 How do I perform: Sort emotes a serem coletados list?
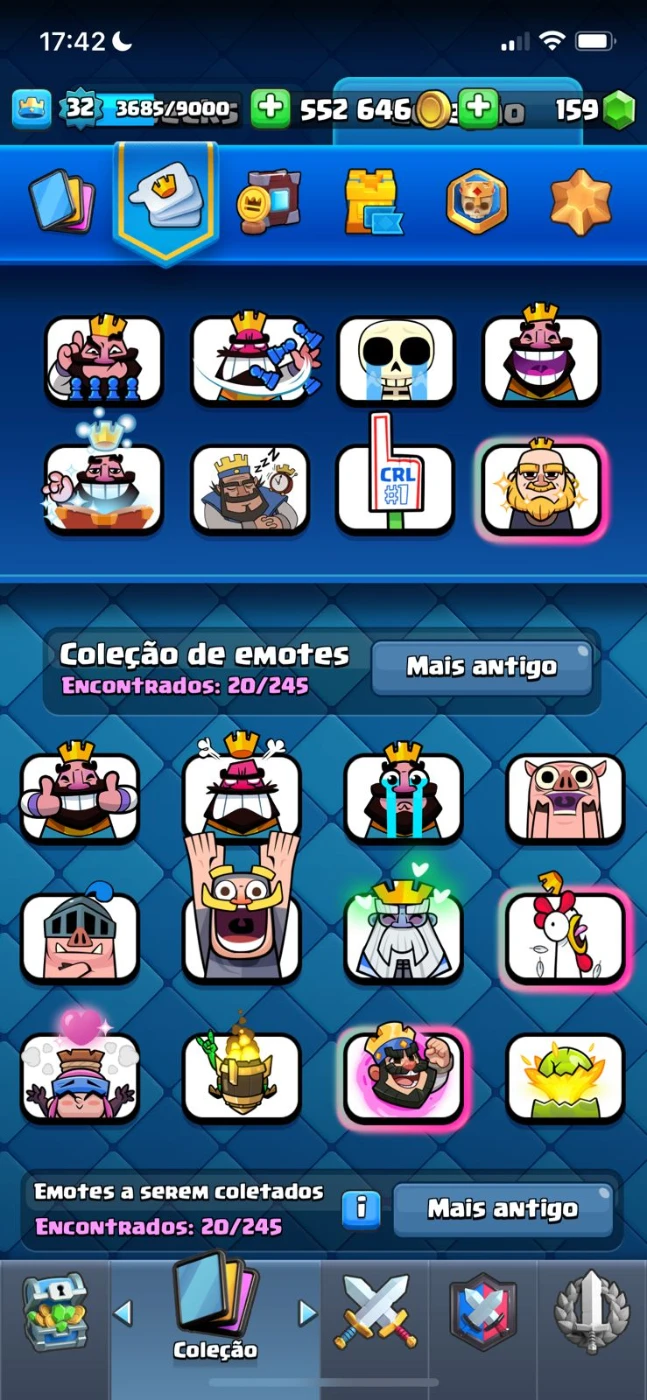click(x=502, y=1209)
